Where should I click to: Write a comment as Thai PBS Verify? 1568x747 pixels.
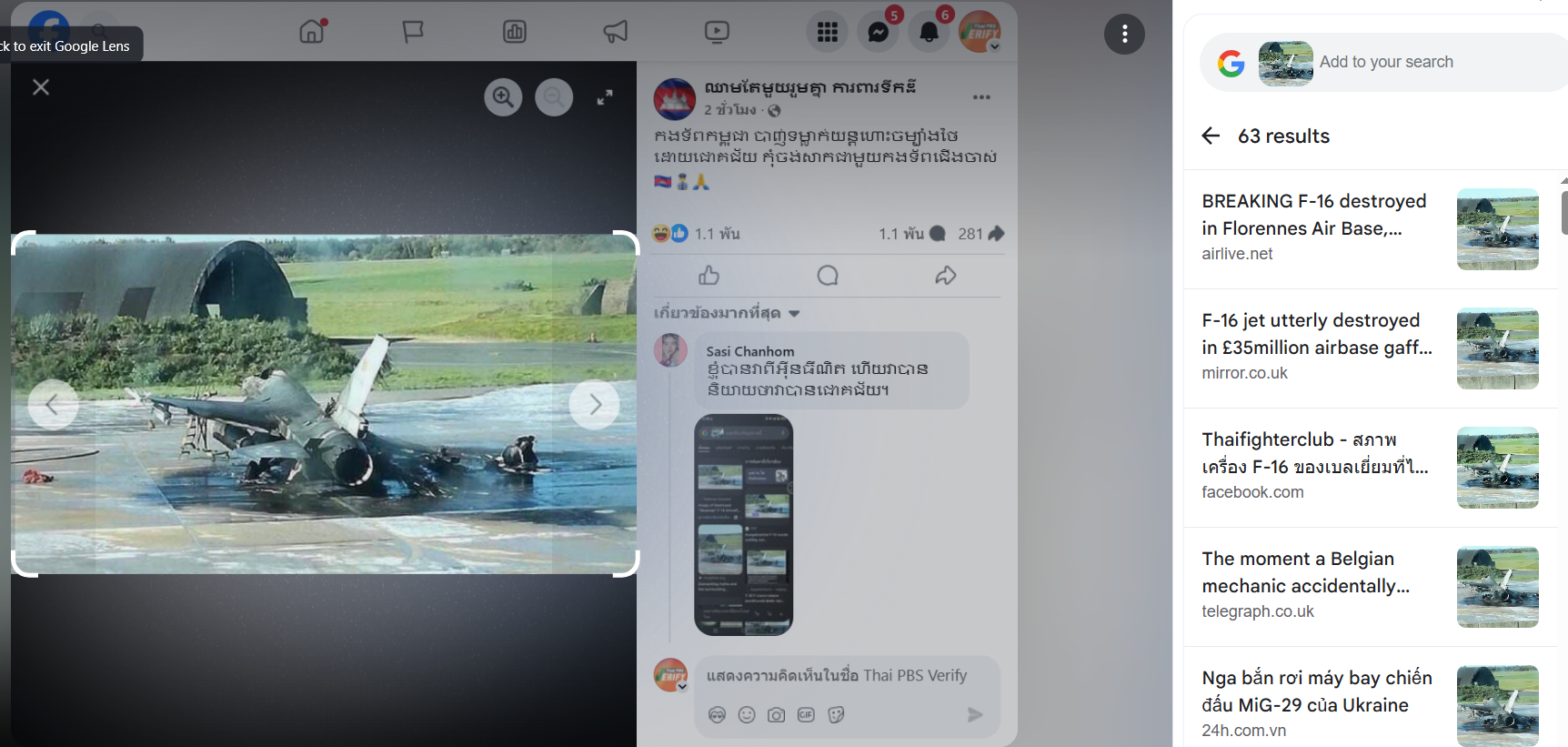[837, 676]
